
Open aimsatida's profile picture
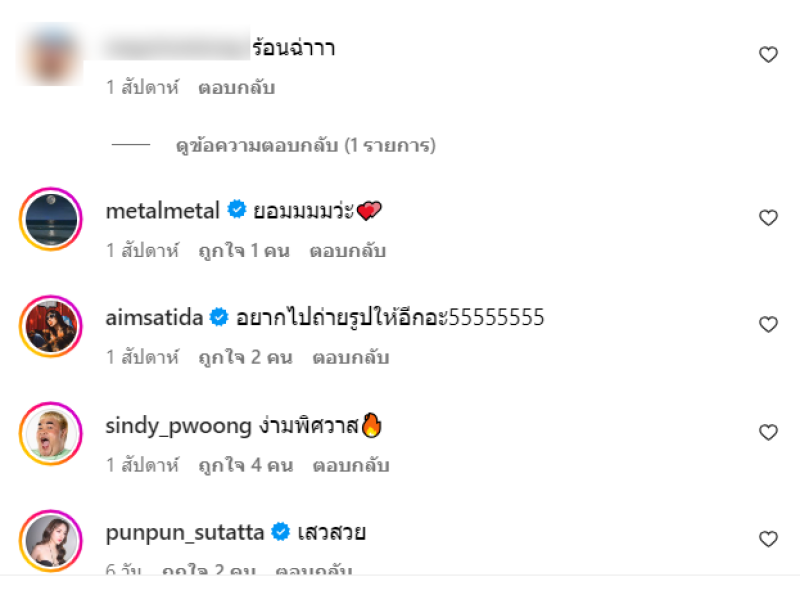pyautogui.click(x=51, y=325)
